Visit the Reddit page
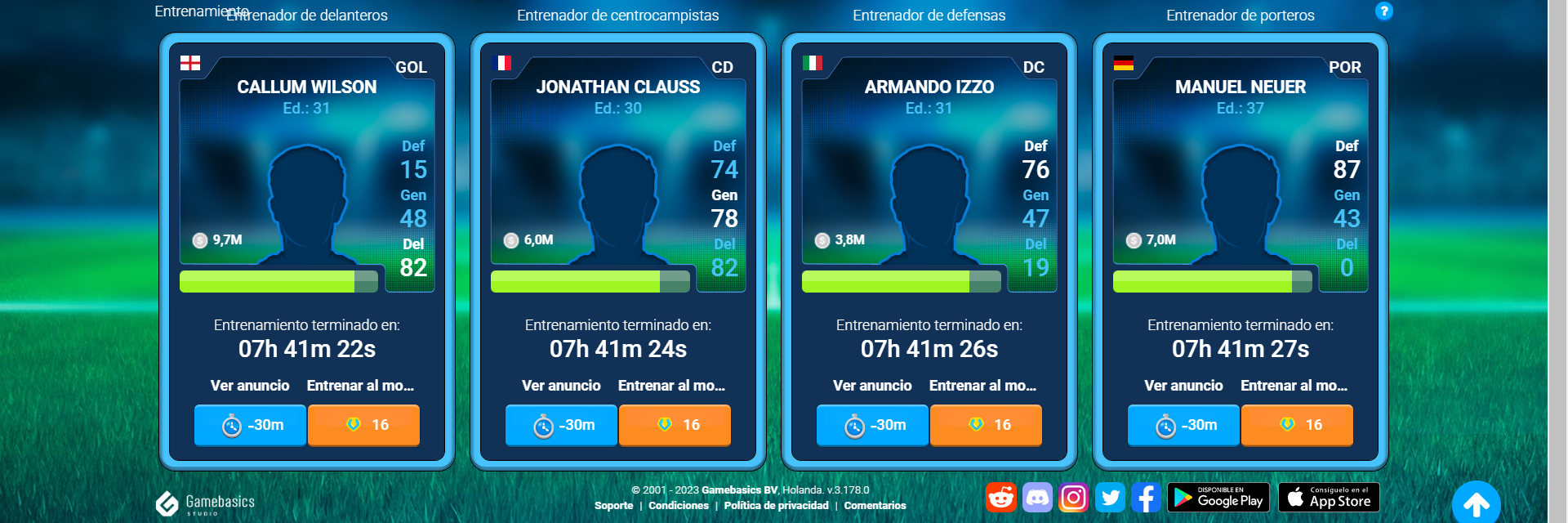 1000,497
